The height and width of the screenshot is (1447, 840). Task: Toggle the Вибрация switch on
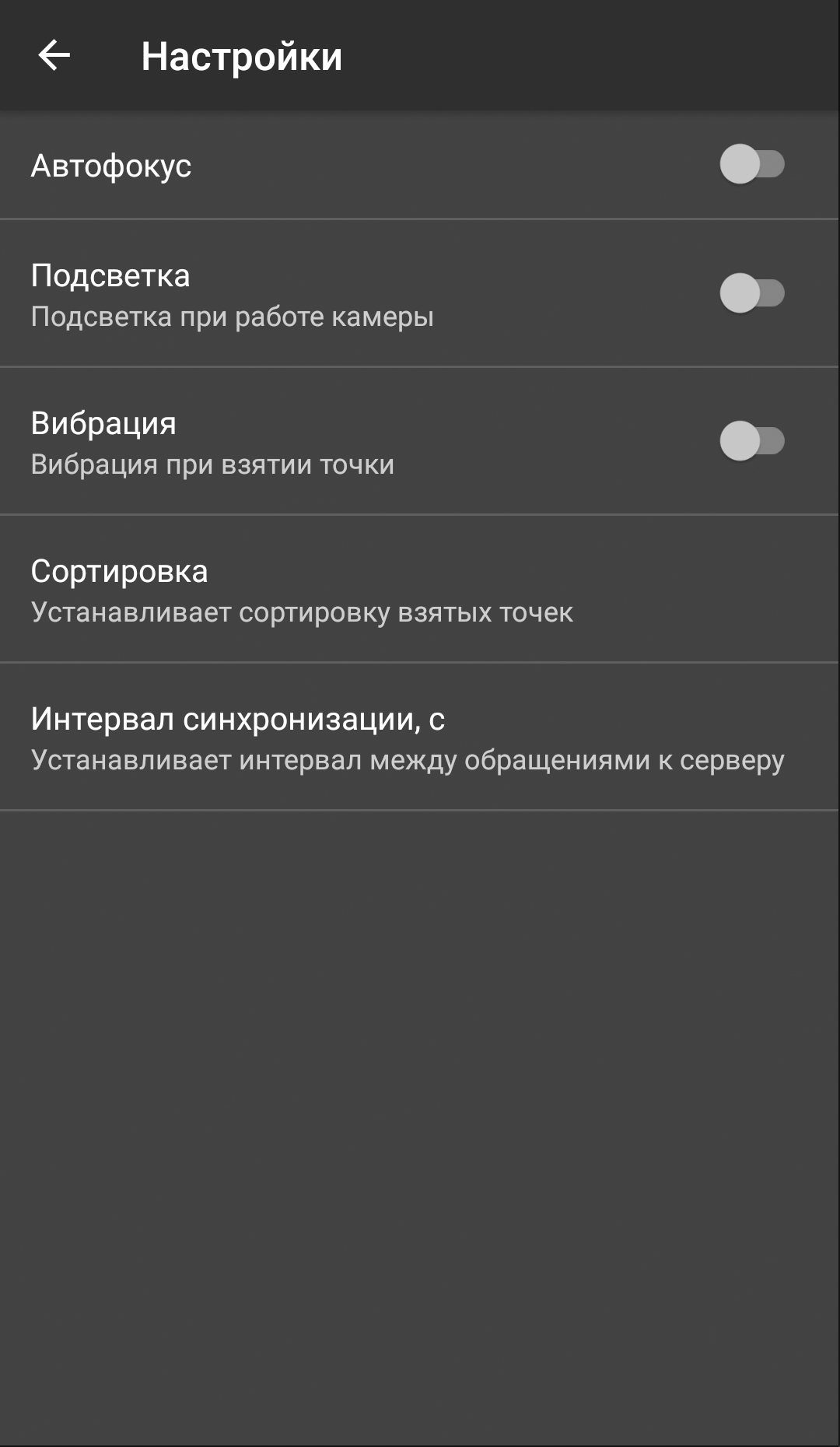[751, 441]
